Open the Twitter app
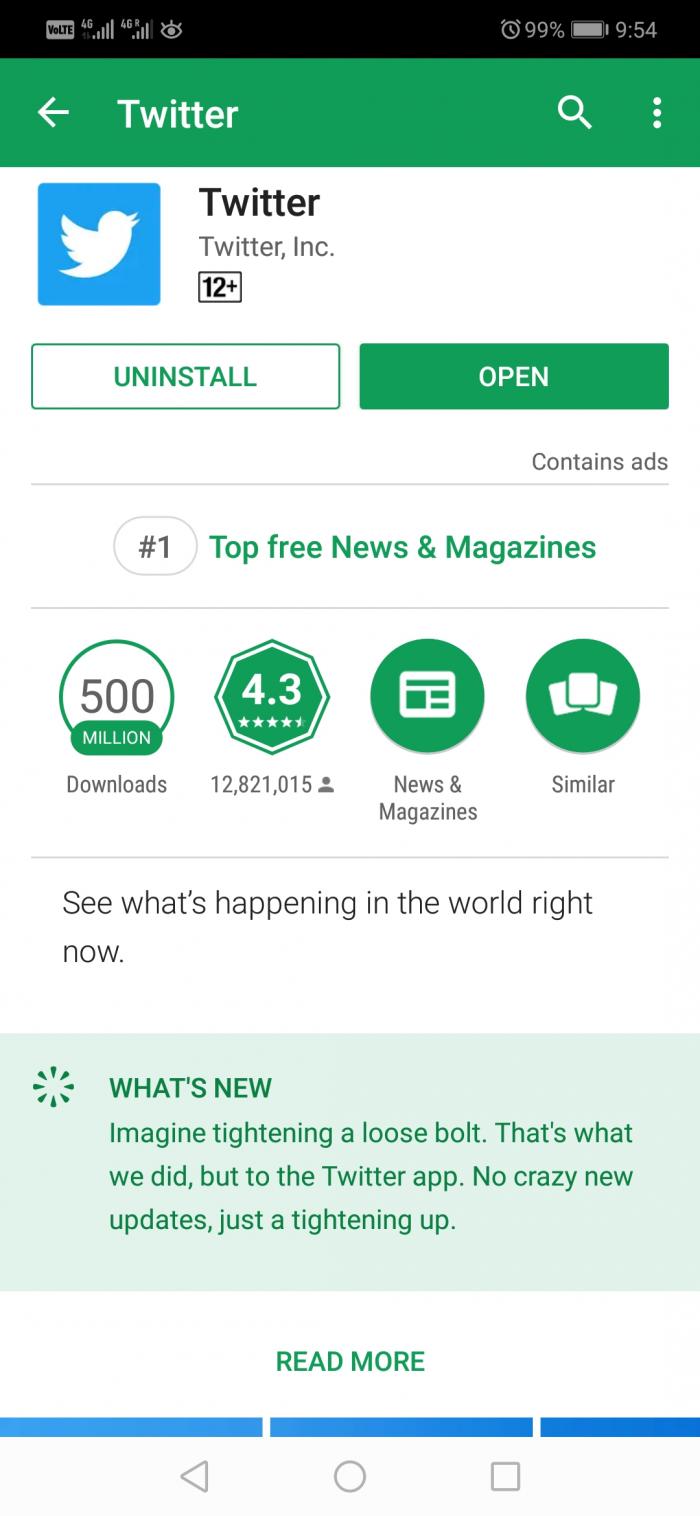The height and width of the screenshot is (1516, 700). [513, 377]
